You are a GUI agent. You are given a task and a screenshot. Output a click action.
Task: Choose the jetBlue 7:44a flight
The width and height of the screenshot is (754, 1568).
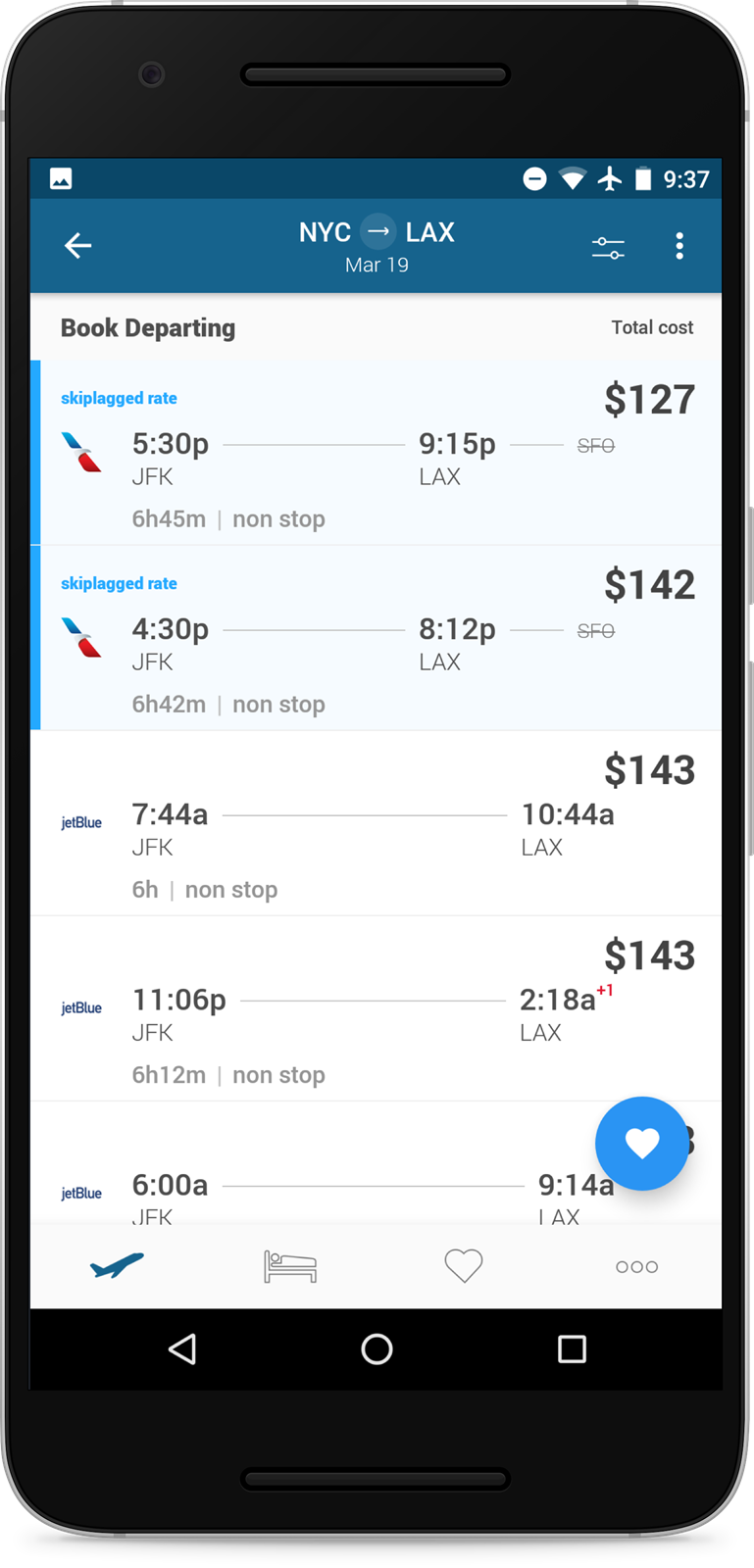pyautogui.click(x=377, y=823)
